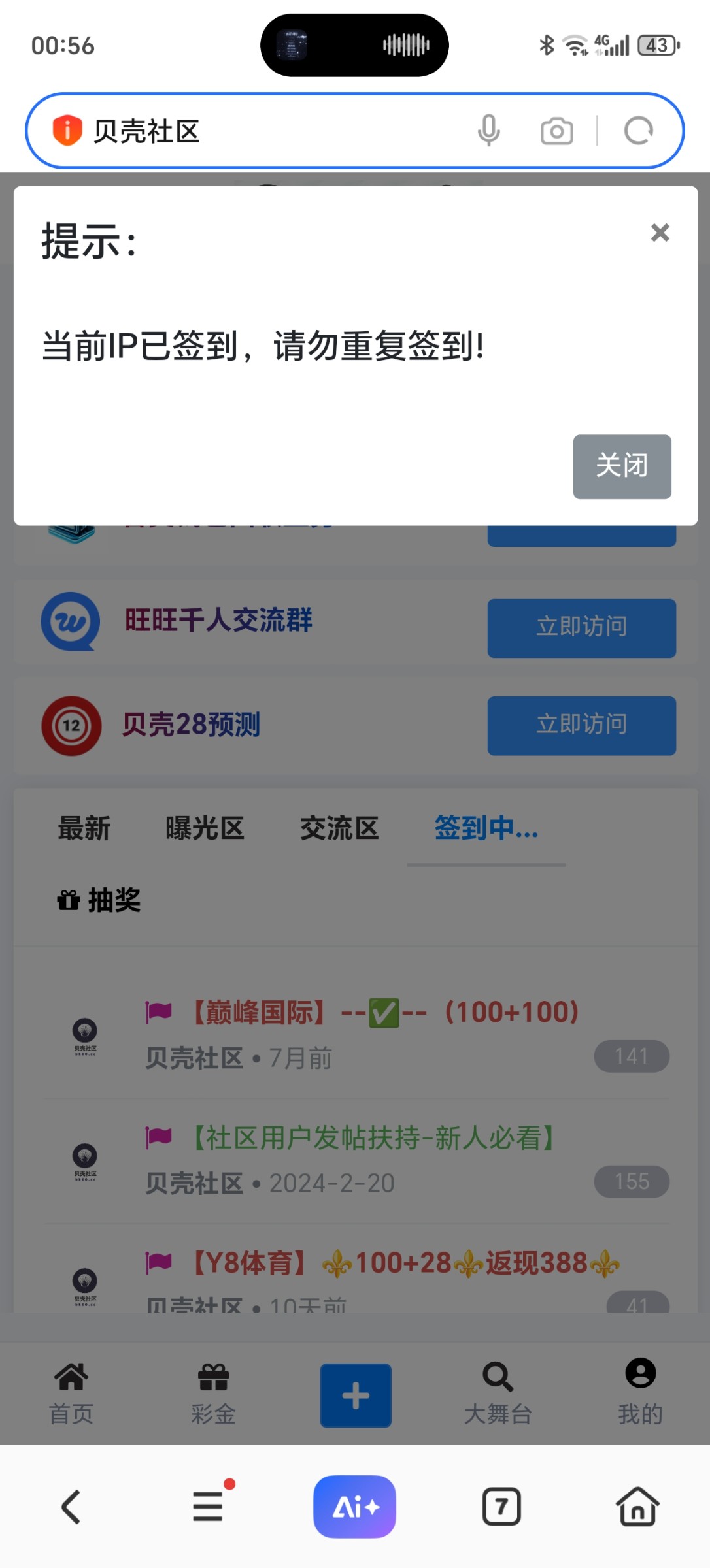Reload the page with the refresh icon

(639, 131)
